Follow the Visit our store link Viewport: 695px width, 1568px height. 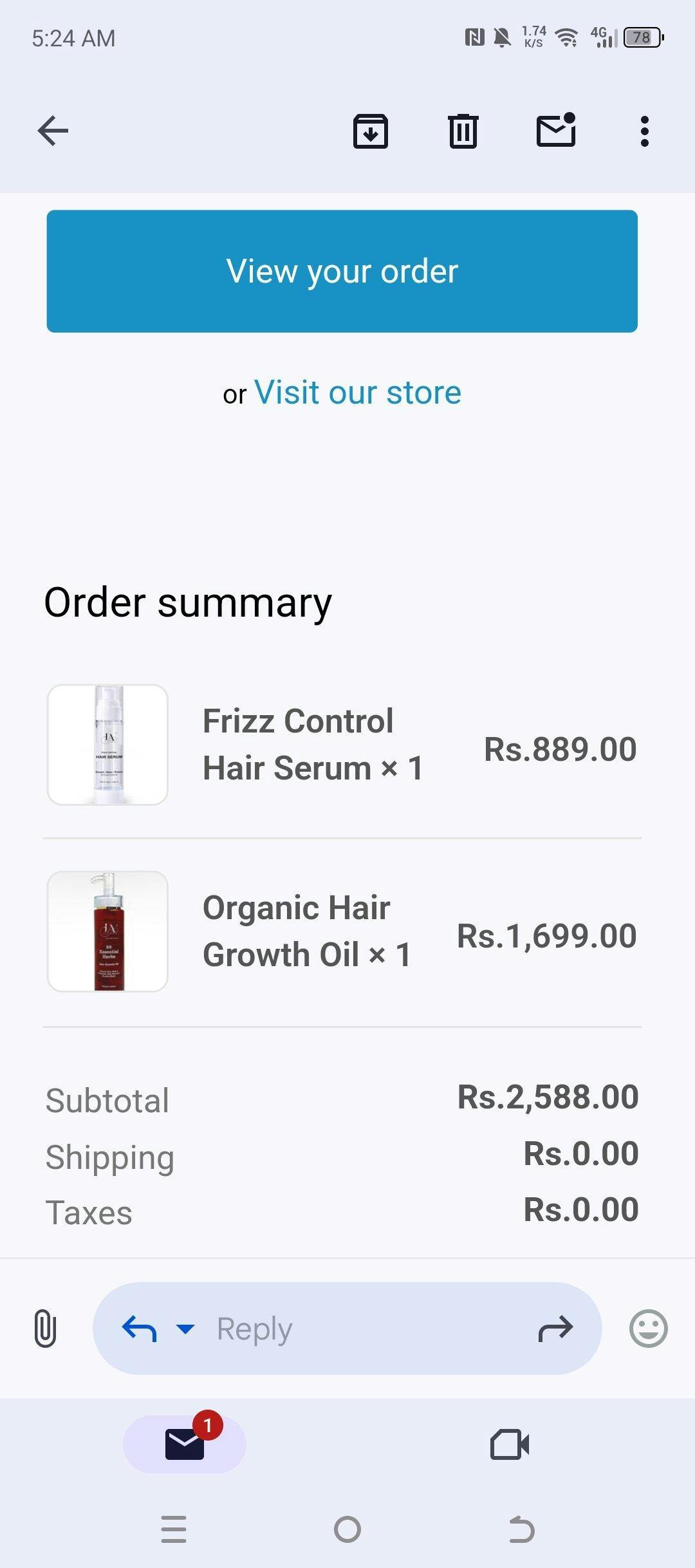coord(358,392)
